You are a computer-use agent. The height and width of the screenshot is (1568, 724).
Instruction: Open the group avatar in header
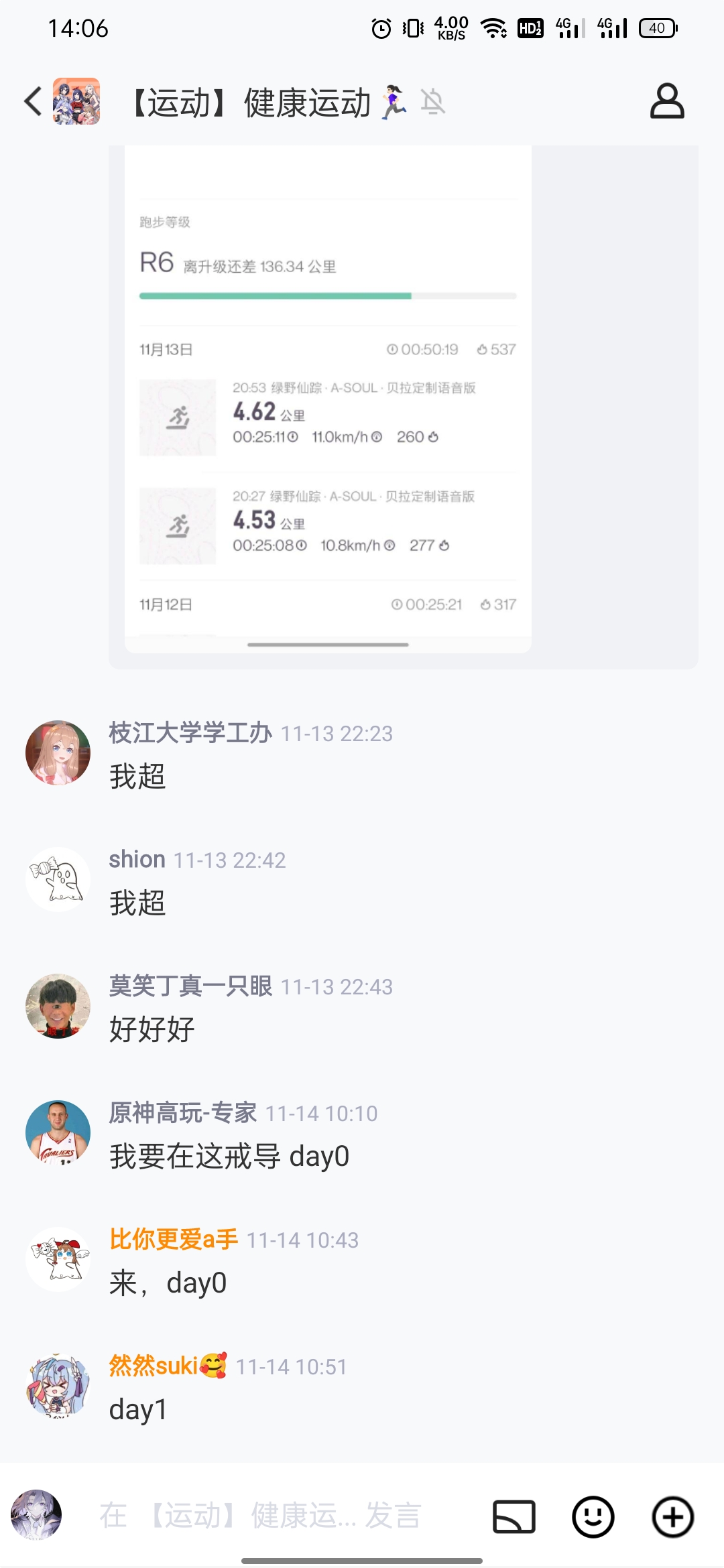click(x=76, y=102)
